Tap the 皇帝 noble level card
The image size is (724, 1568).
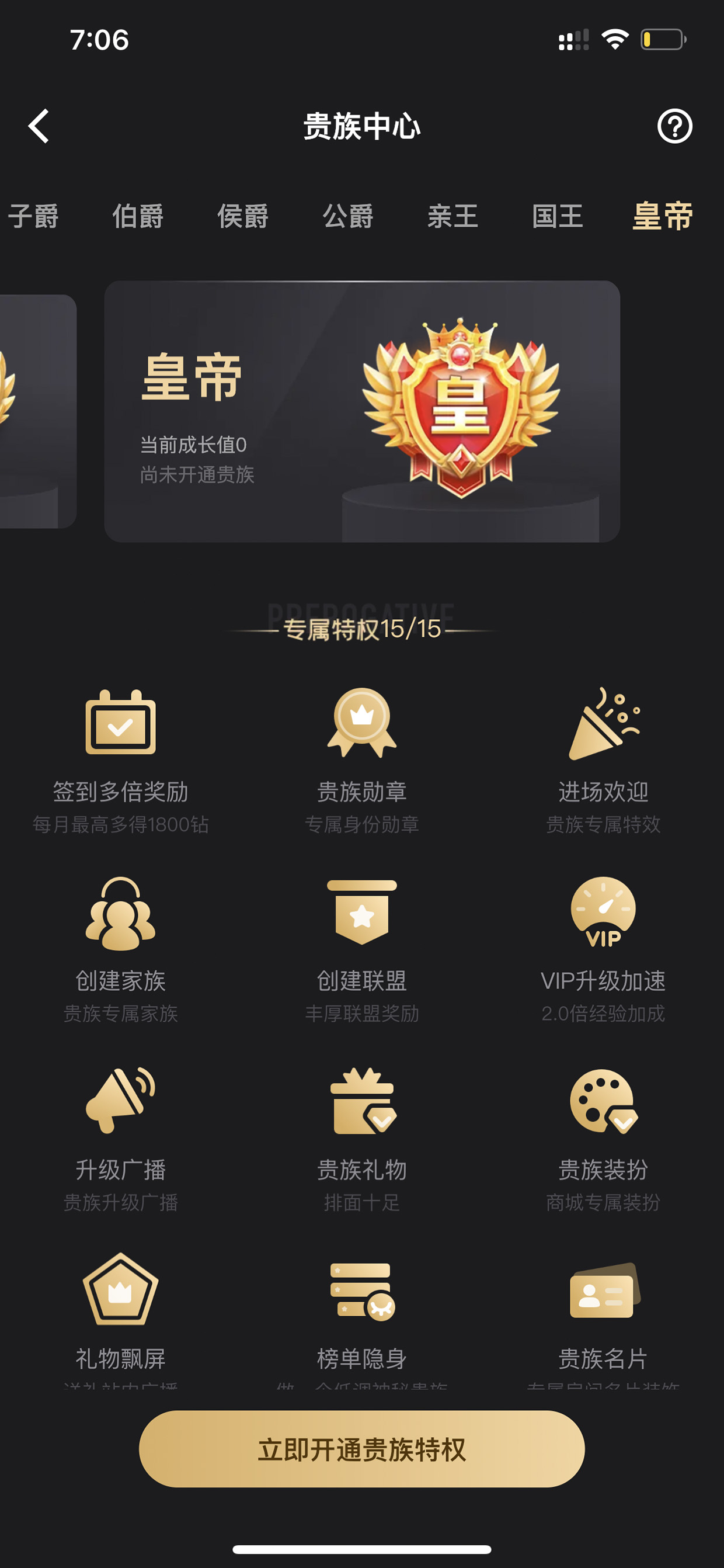coord(362,411)
